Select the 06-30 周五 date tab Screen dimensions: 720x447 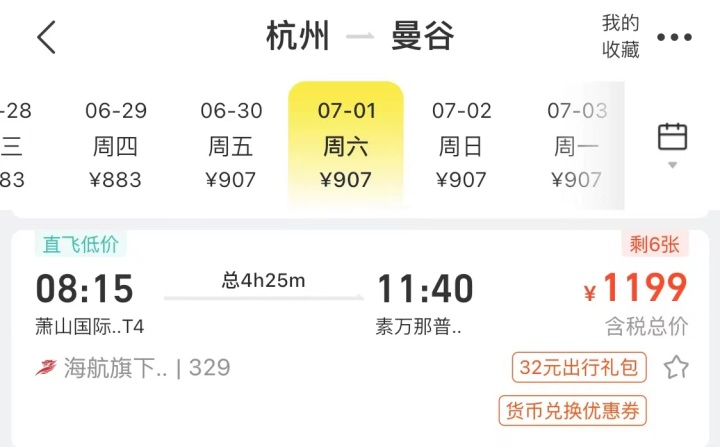231,145
